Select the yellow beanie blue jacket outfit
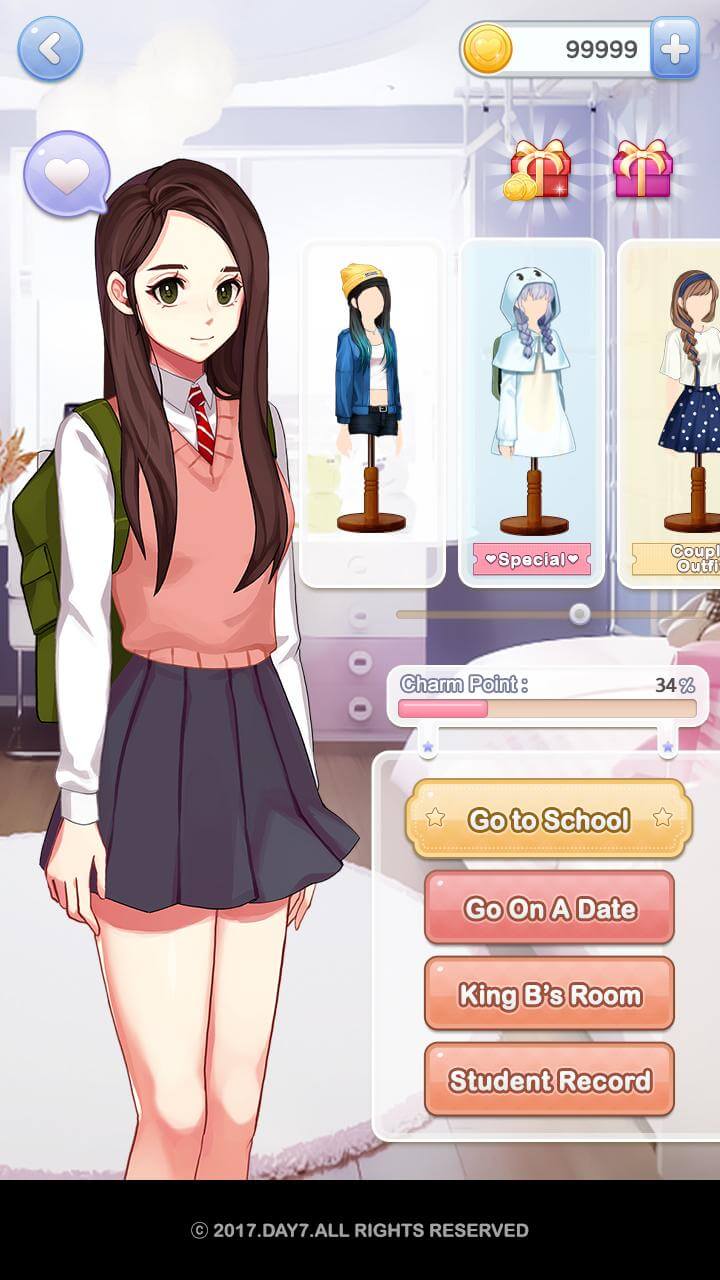Screen dimensions: 720x1280 [x=372, y=410]
